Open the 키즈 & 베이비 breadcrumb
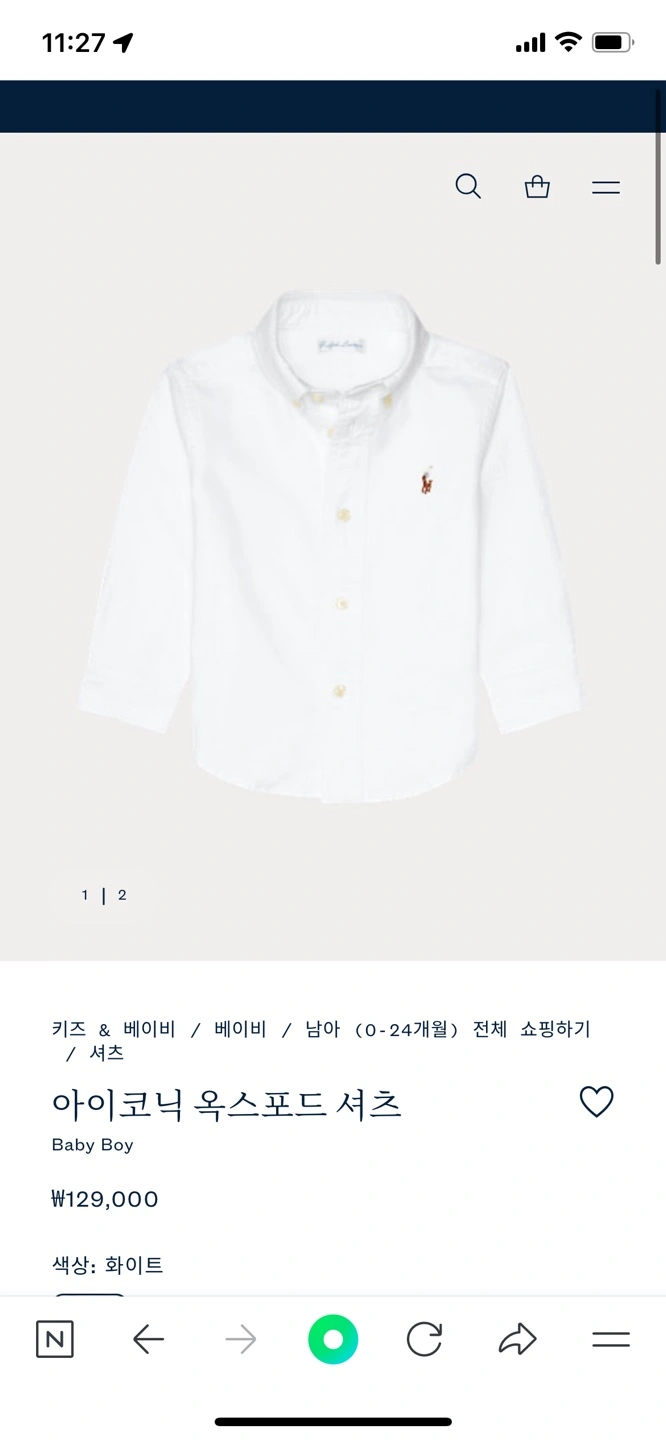The image size is (666, 1440). point(113,1029)
